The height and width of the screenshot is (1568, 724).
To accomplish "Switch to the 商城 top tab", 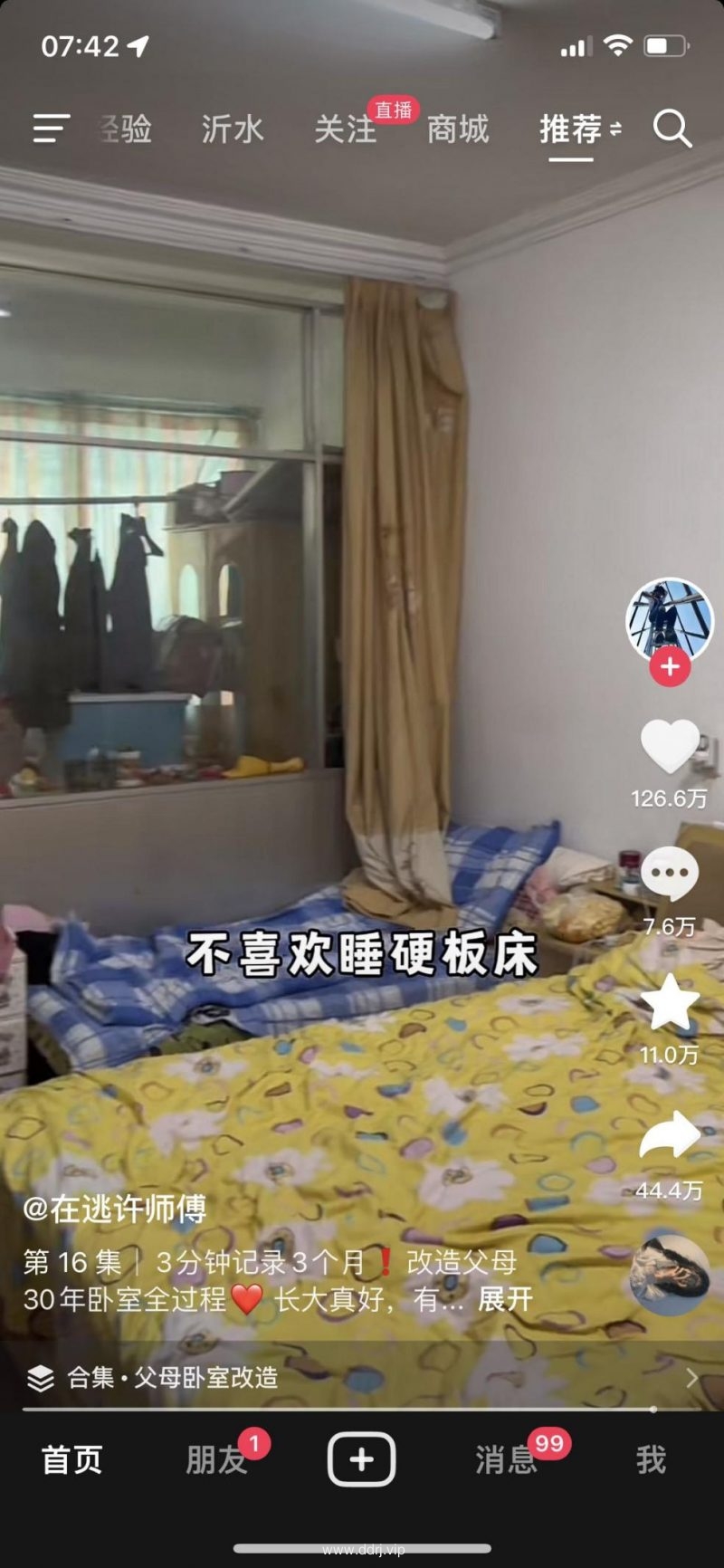I will pos(458,129).
